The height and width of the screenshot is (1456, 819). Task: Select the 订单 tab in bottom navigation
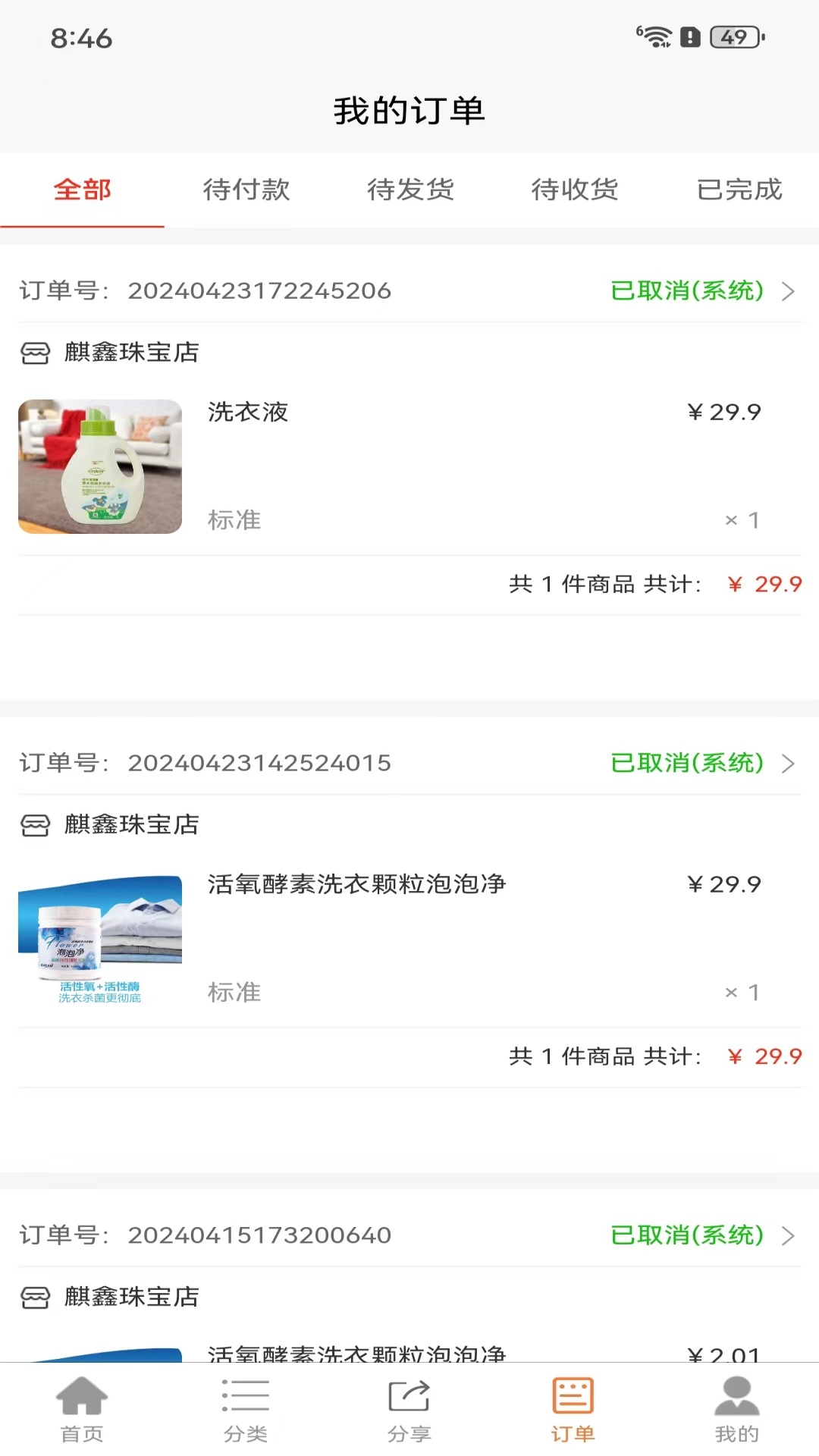pos(573,1409)
